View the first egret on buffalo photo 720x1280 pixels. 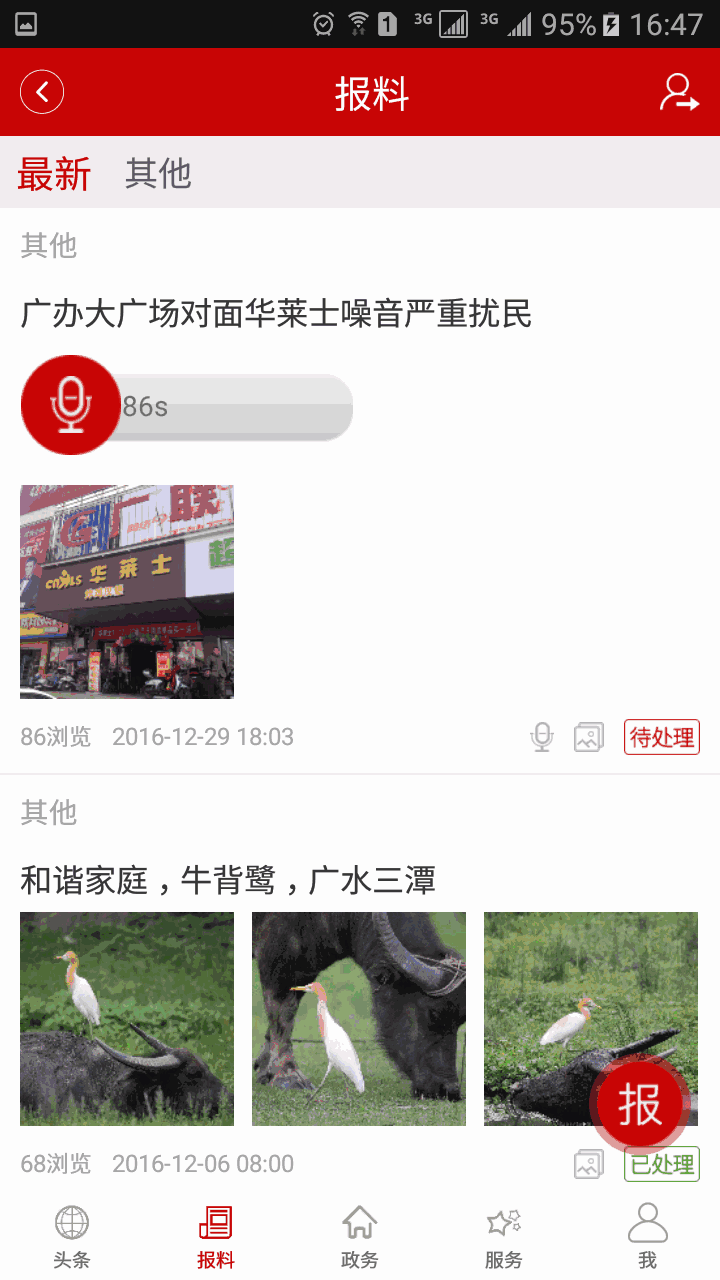[127, 1018]
